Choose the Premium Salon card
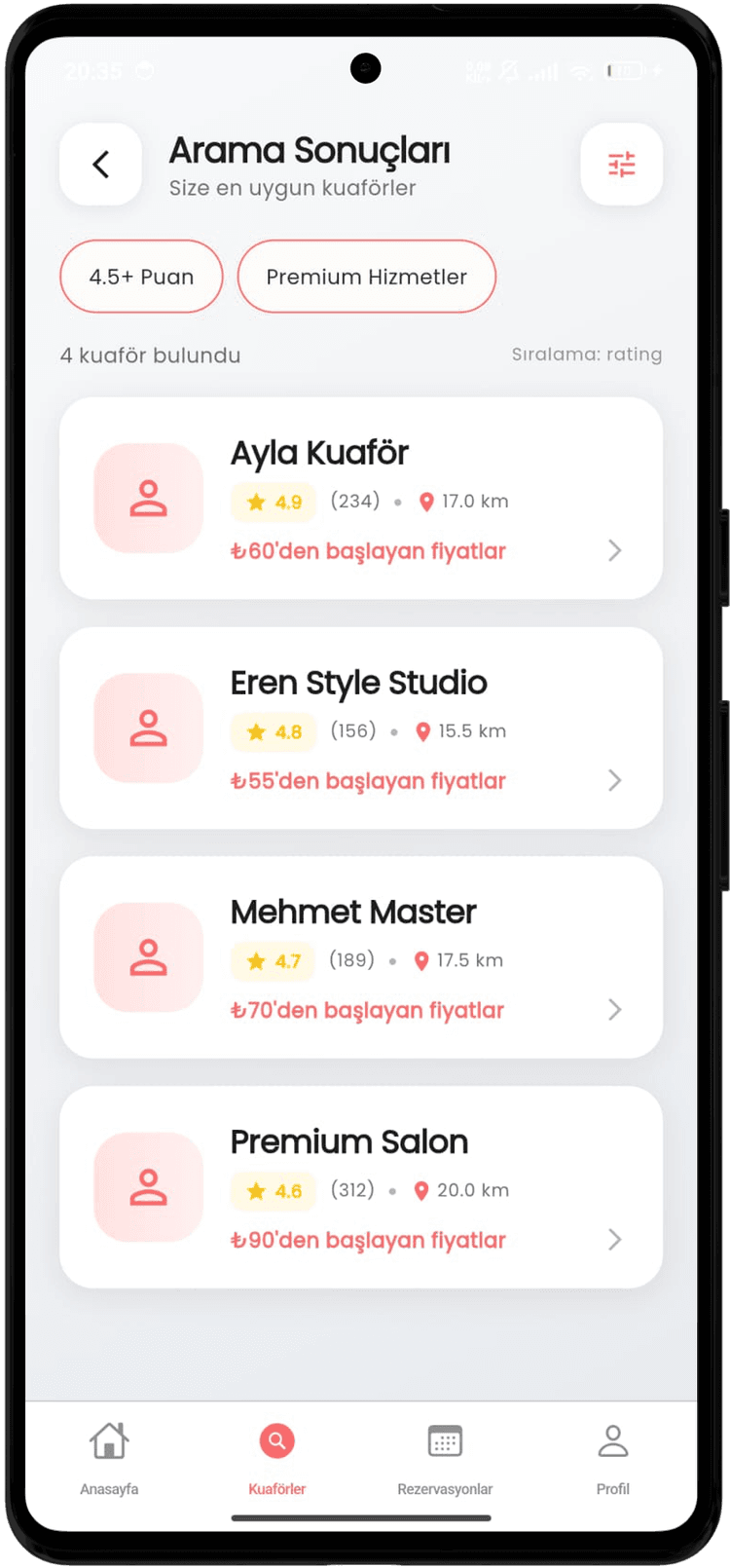 pyautogui.click(x=361, y=1187)
